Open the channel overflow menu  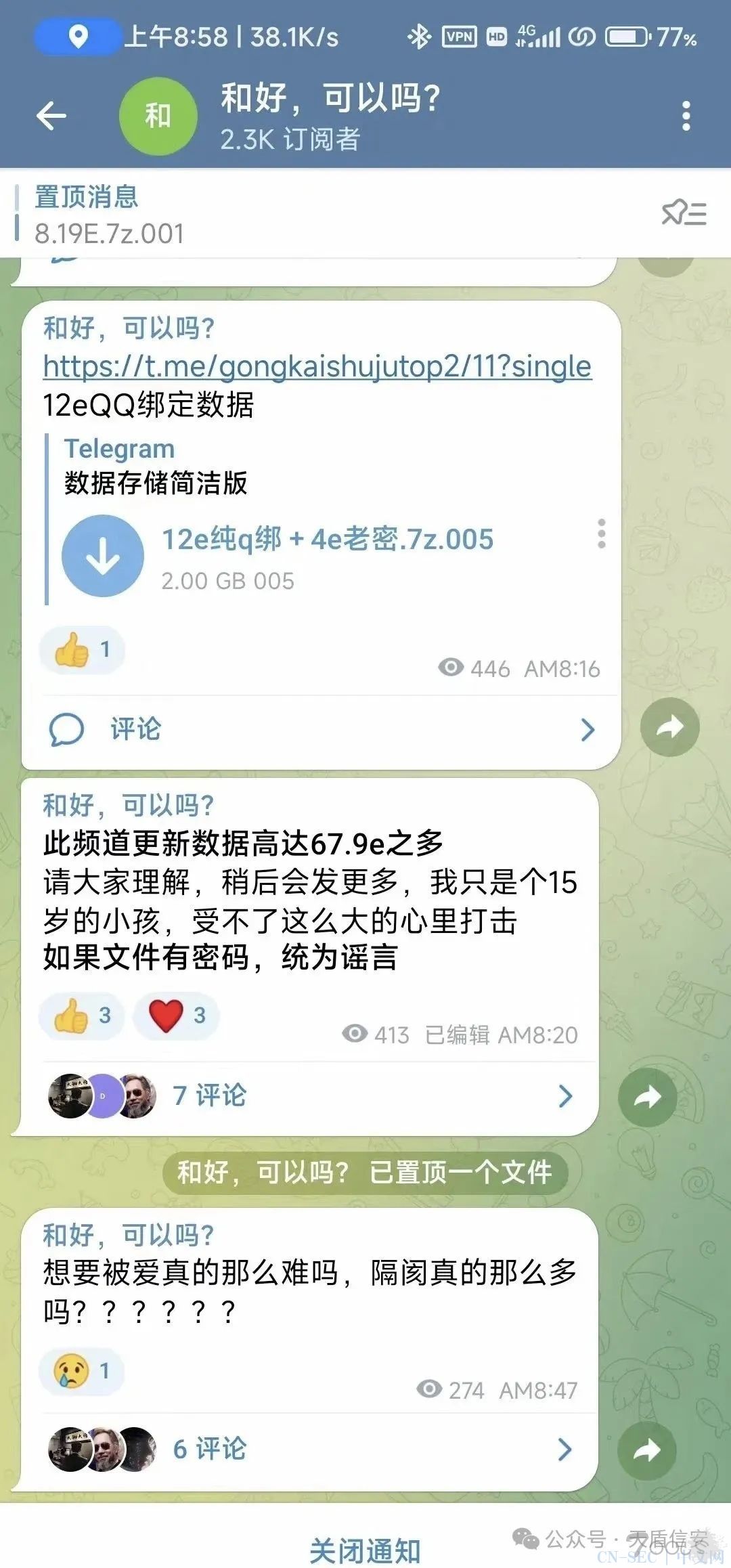point(686,116)
